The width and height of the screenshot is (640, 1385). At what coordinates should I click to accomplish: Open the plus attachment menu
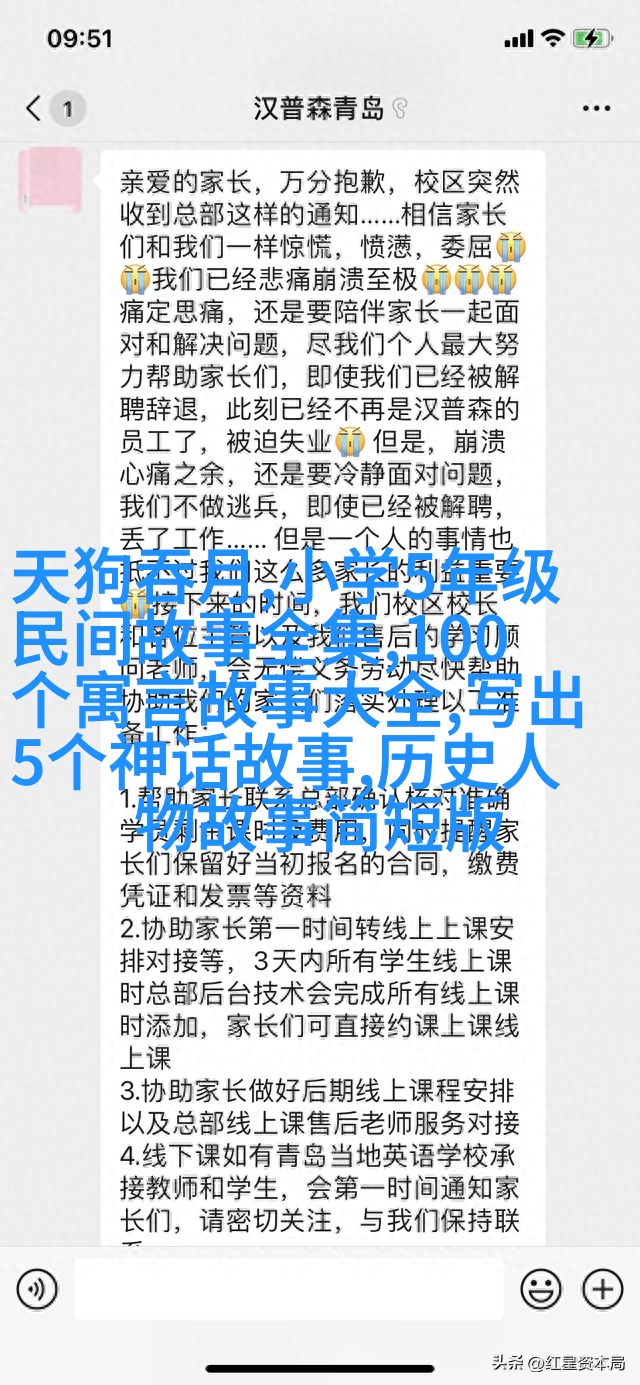point(602,1289)
